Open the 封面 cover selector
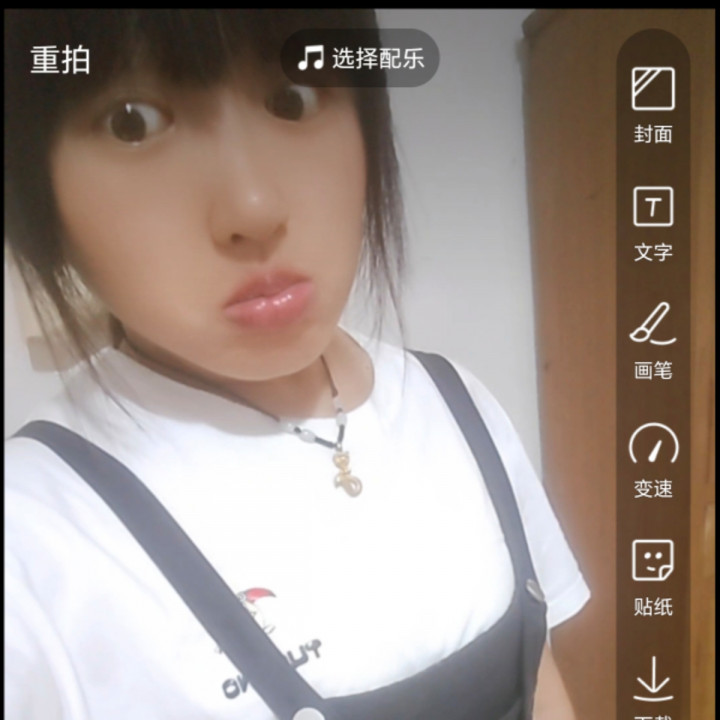Viewport: 720px width, 720px height. (653, 104)
